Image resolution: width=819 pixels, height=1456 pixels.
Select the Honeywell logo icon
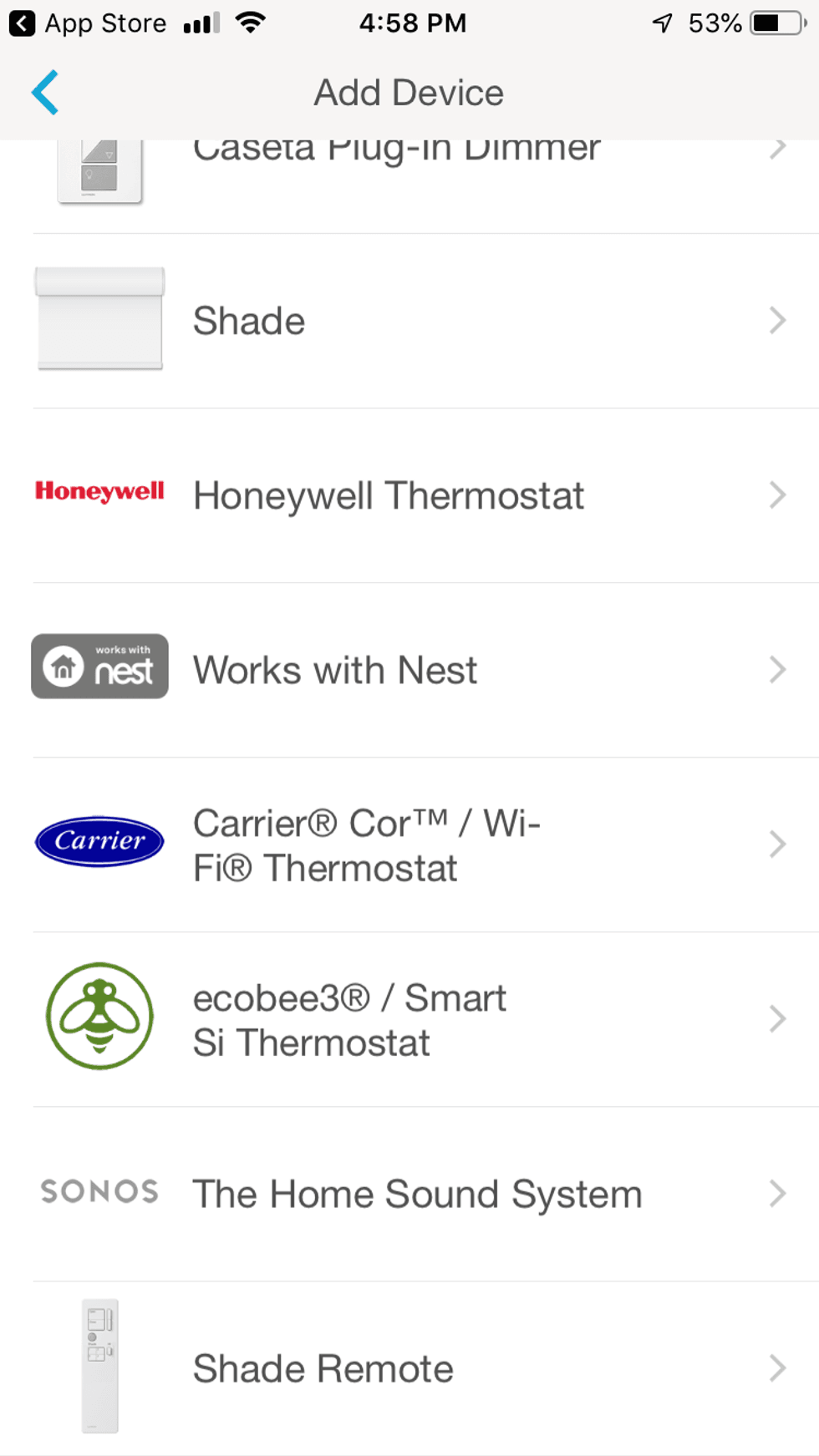click(99, 493)
